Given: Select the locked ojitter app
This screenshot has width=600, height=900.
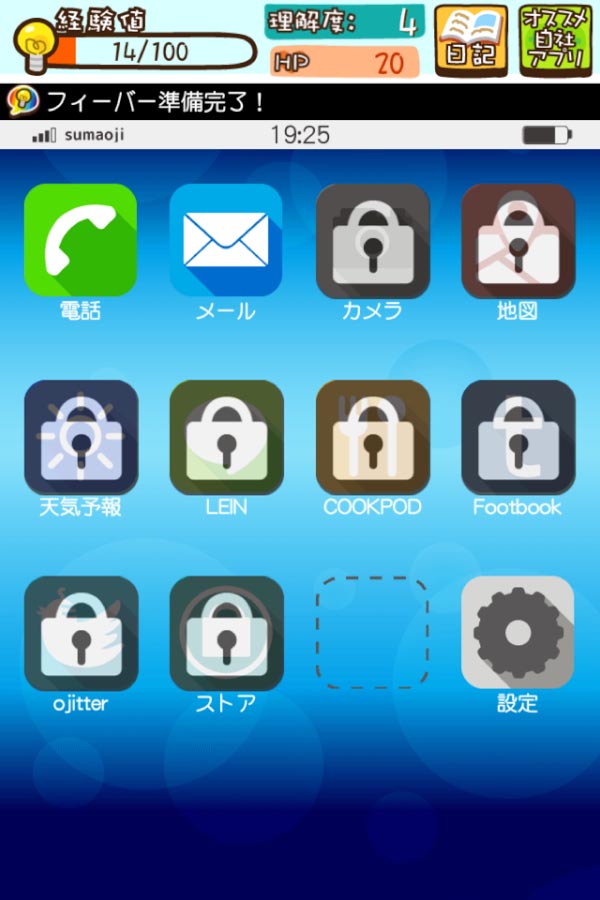Looking at the screenshot, I should [80, 633].
